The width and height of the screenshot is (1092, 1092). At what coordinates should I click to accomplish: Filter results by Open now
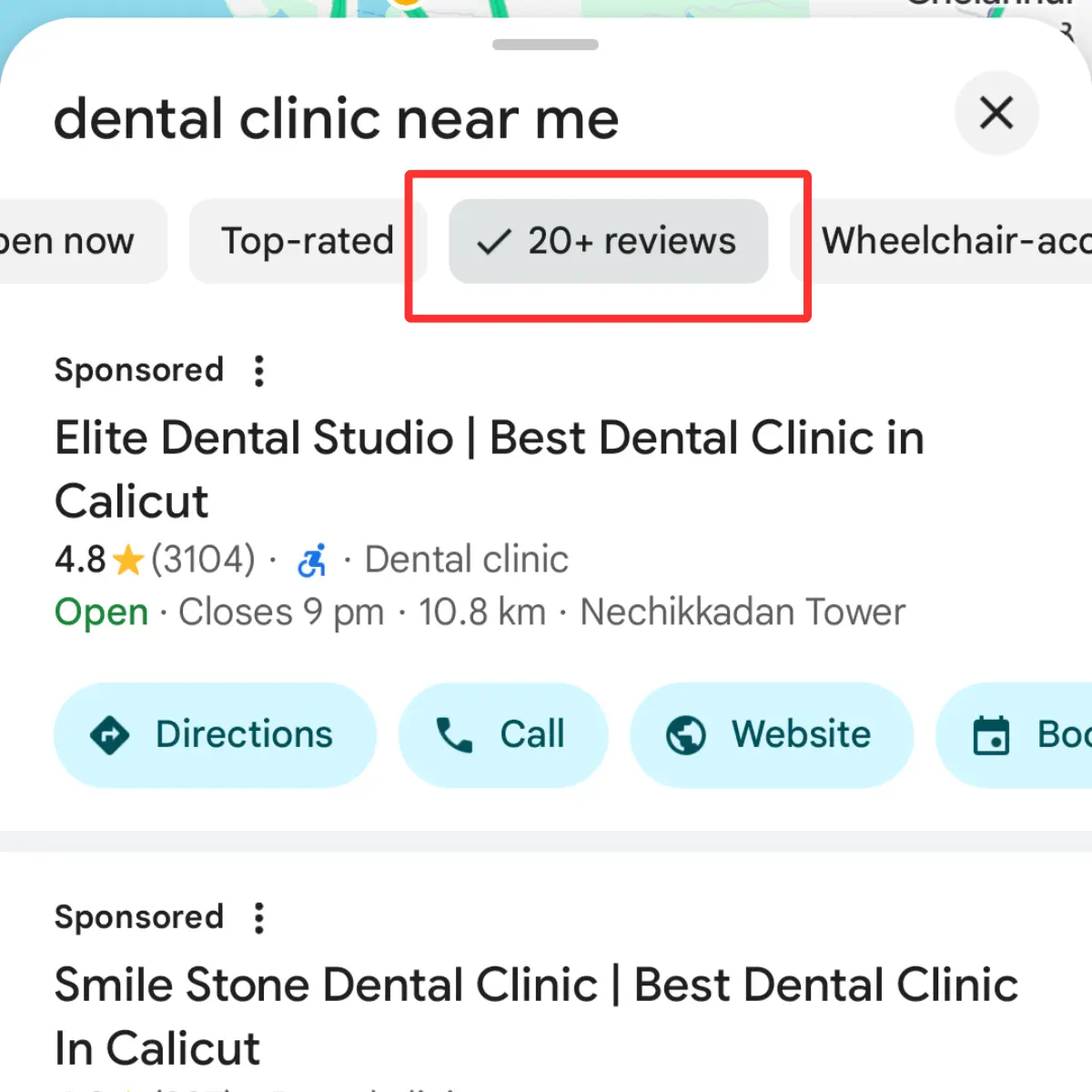tap(73, 241)
